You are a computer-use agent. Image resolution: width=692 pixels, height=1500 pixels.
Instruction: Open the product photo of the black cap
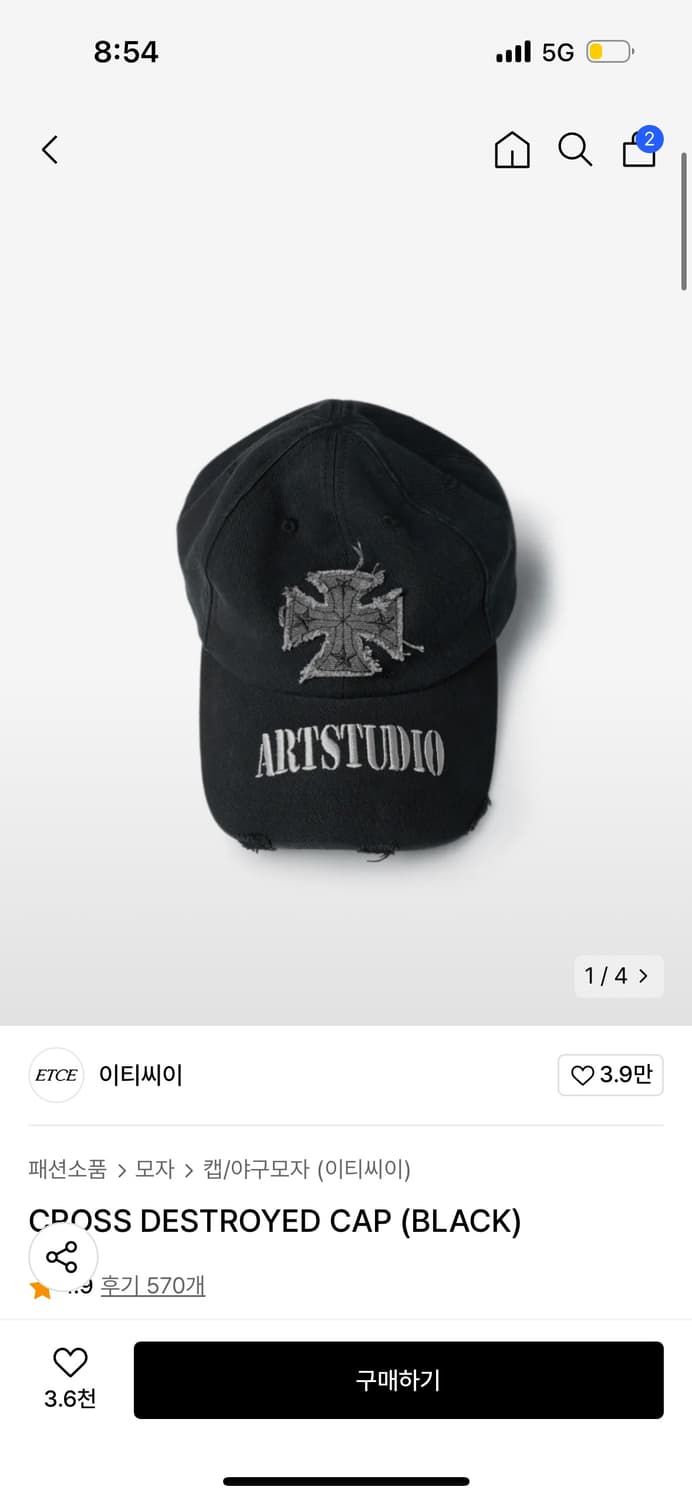(346, 630)
